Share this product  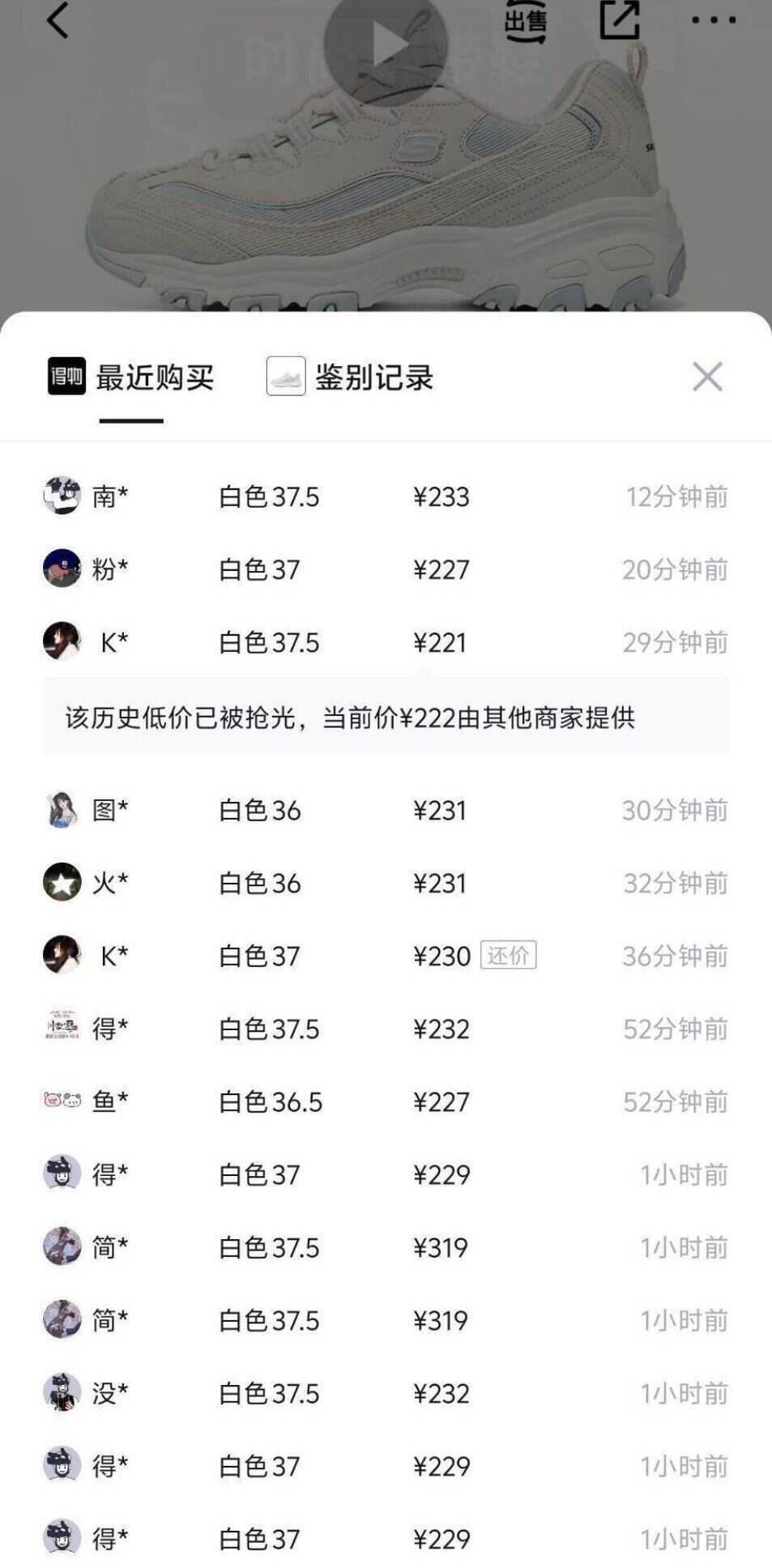point(620,20)
